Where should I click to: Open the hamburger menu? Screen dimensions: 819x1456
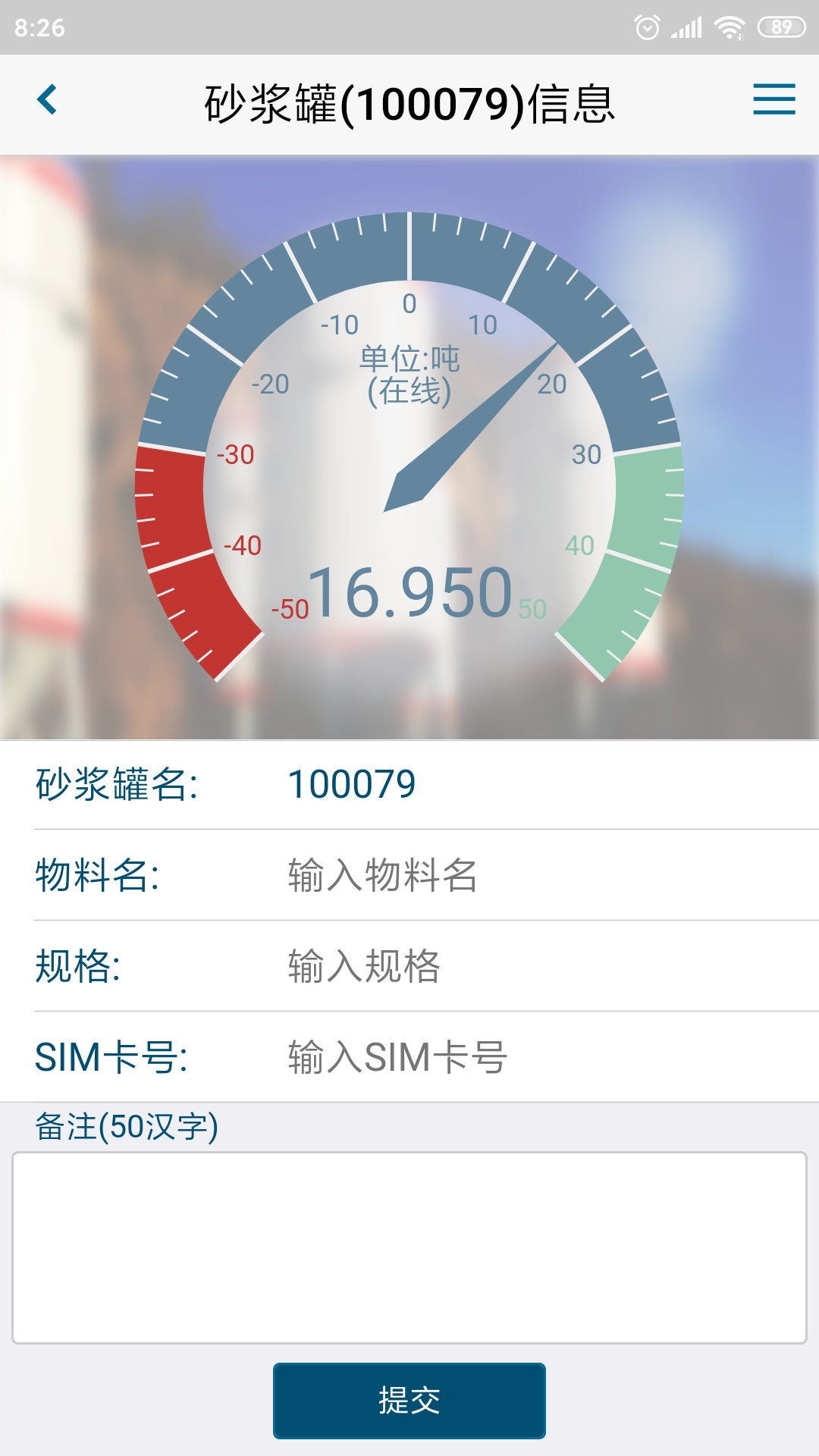coord(773,100)
